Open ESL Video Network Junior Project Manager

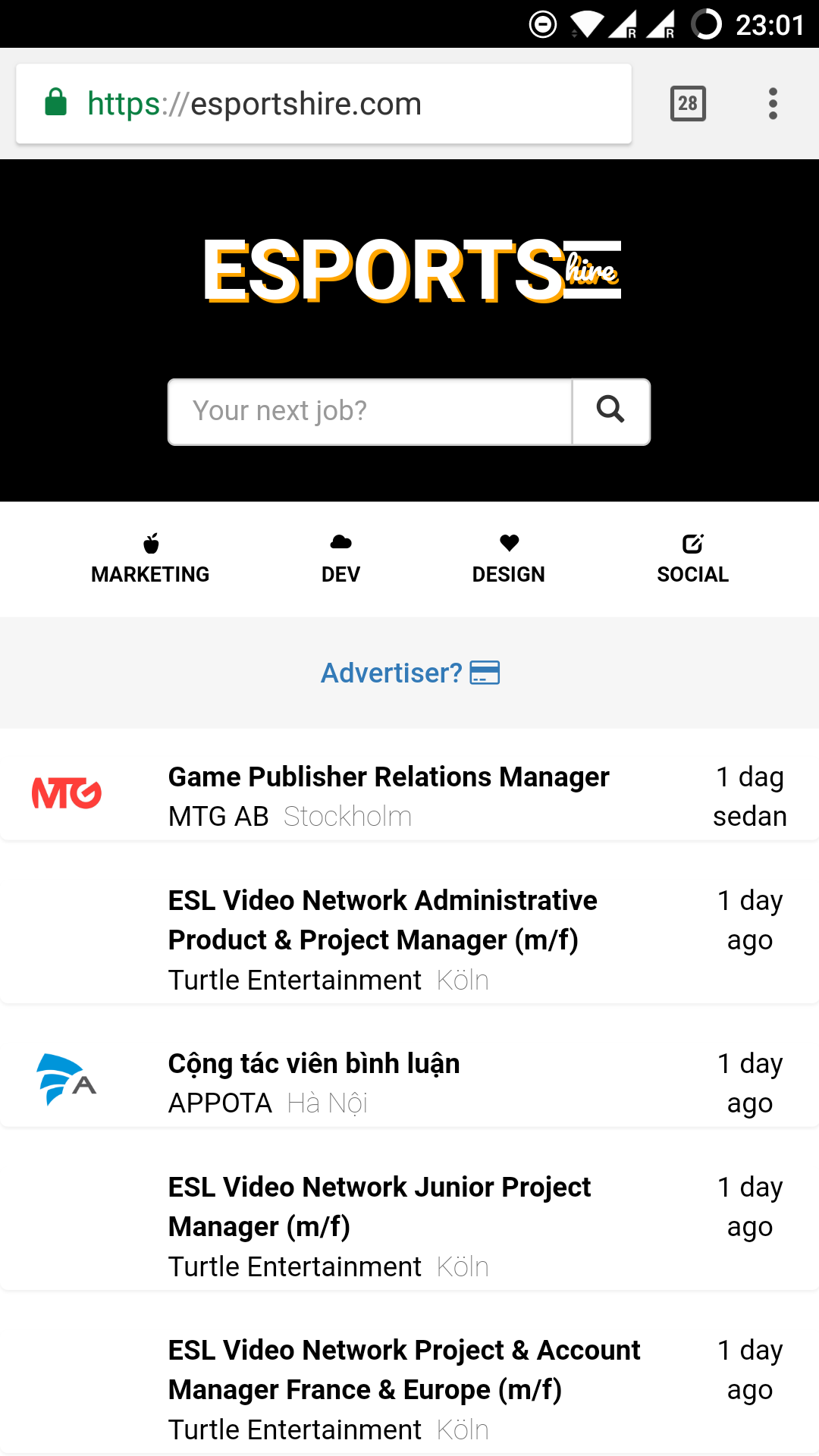pyautogui.click(x=379, y=1207)
